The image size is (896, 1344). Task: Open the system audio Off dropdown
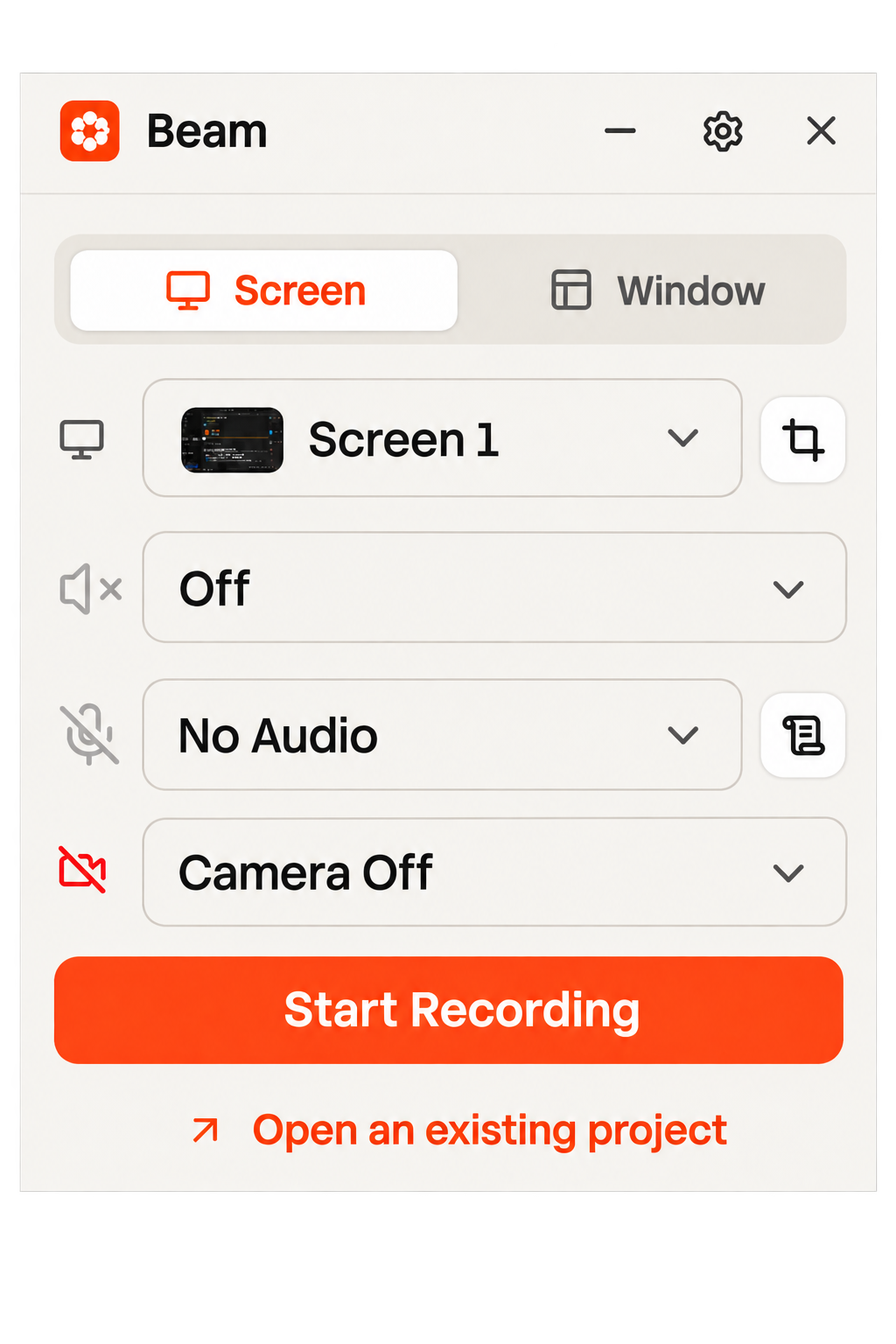[494, 588]
